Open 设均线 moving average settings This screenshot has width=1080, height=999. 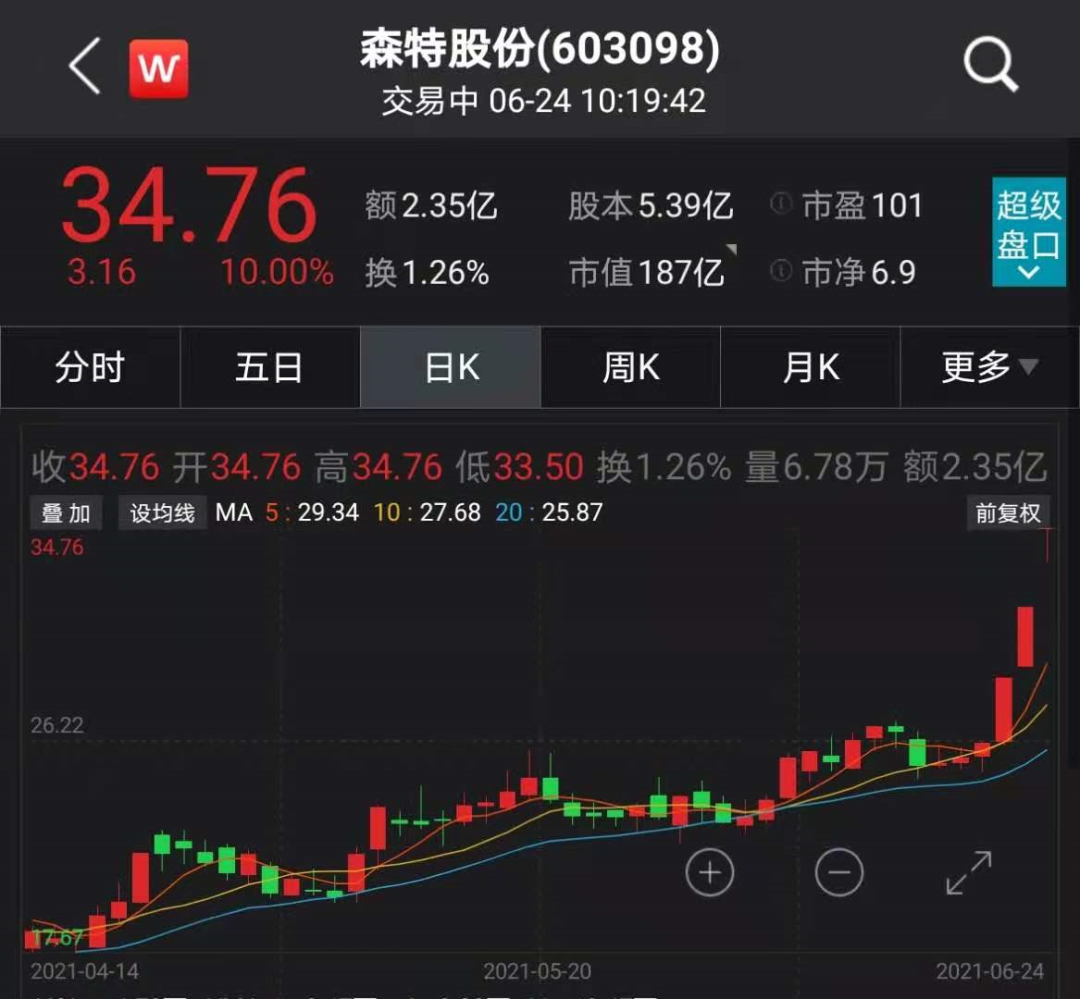162,513
